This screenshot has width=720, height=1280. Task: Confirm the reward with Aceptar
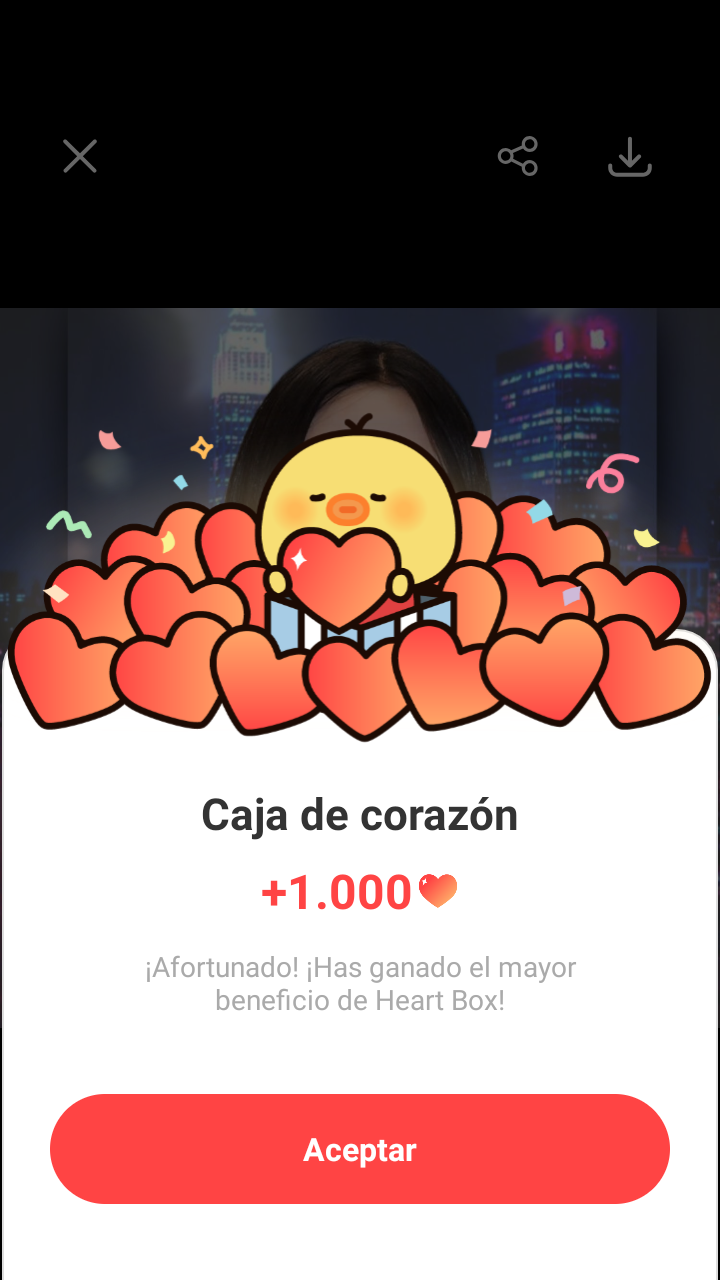(x=360, y=1149)
